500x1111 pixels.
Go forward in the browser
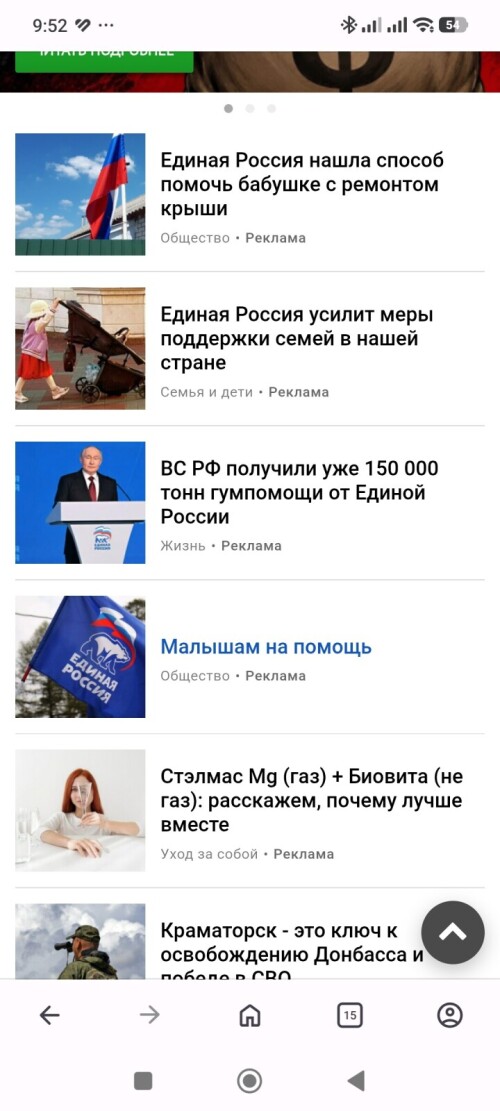[149, 1015]
